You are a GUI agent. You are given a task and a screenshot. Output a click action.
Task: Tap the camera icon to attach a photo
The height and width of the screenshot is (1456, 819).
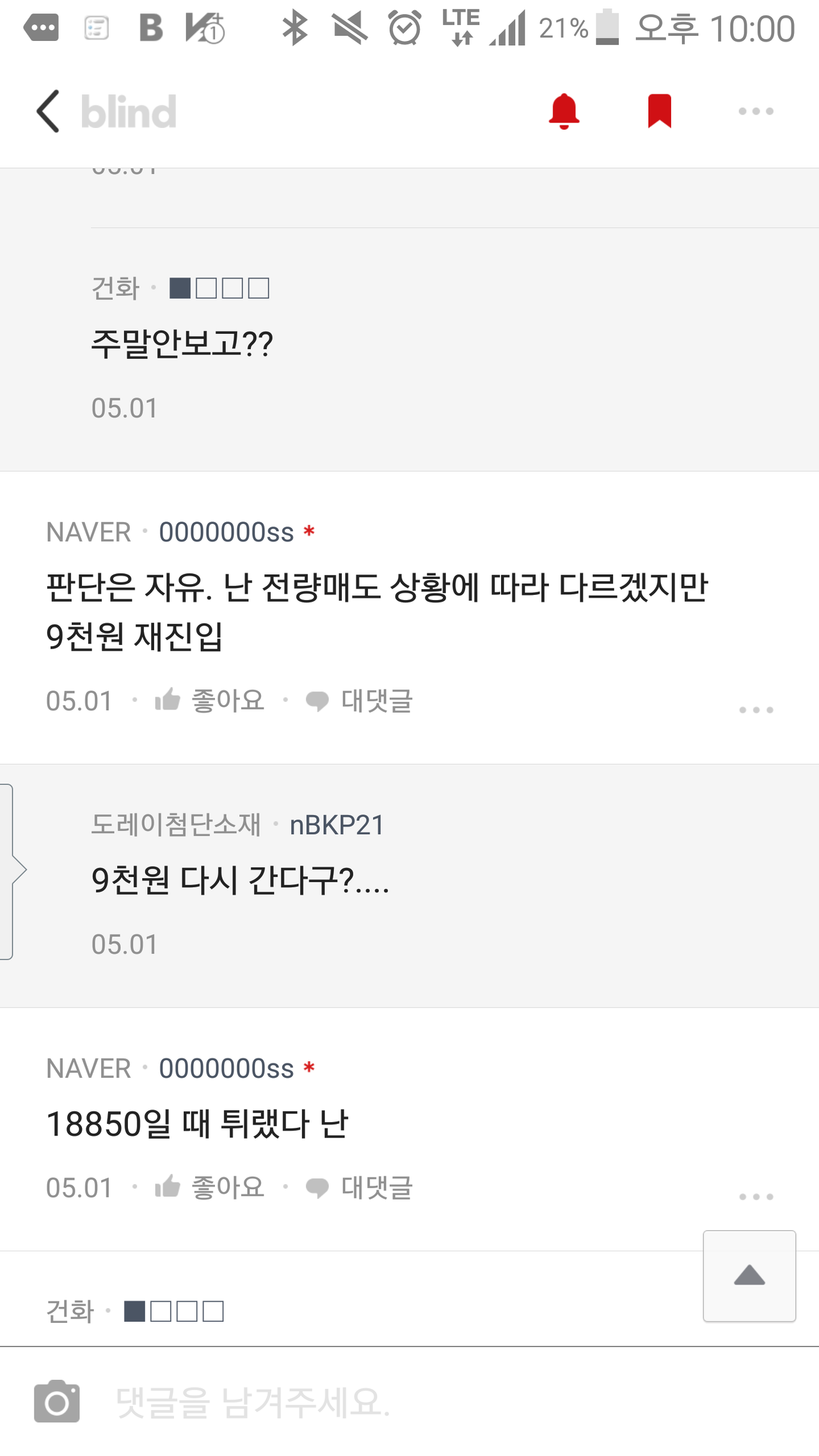tap(56, 1401)
